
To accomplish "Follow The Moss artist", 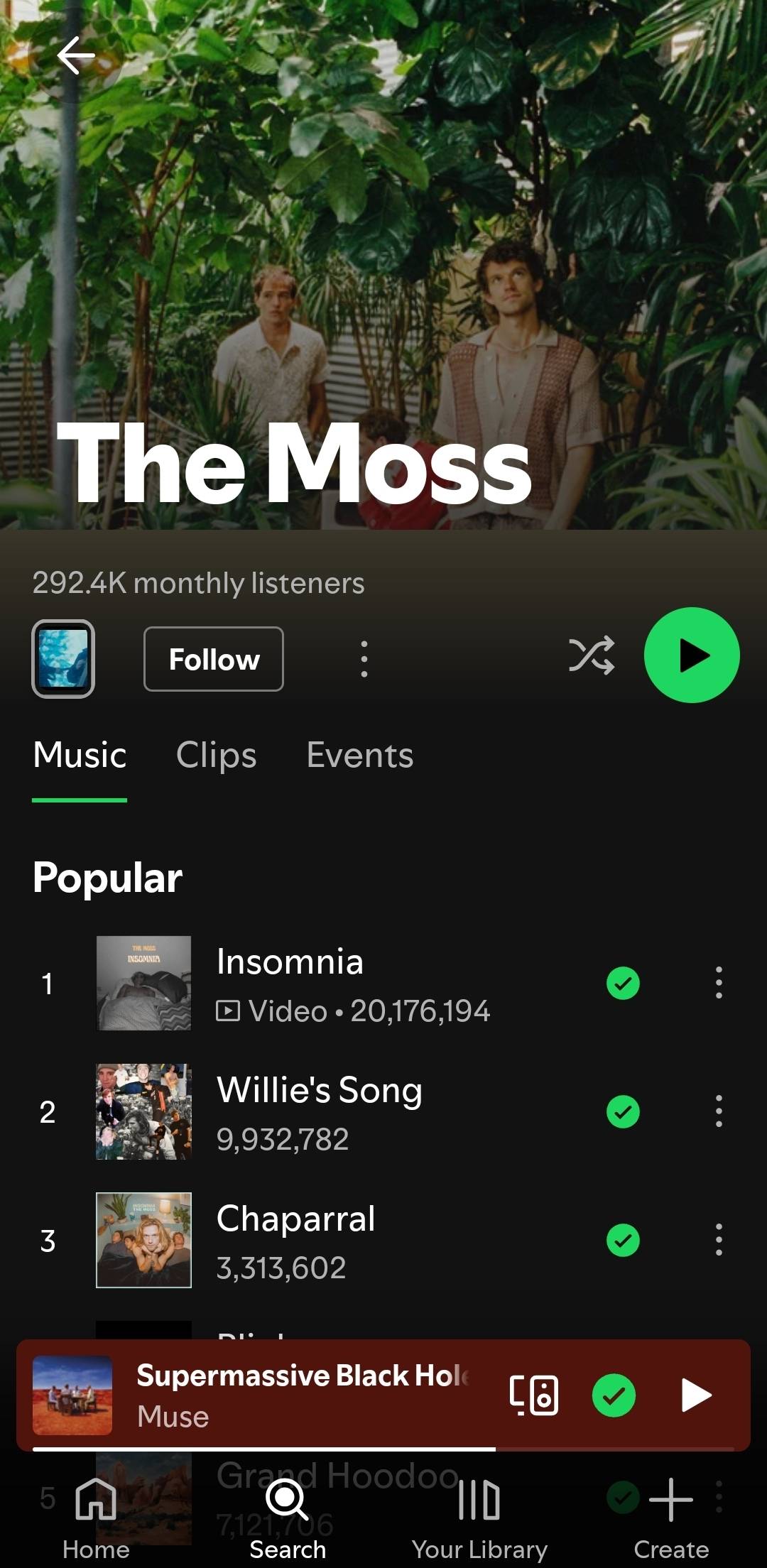I will pyautogui.click(x=214, y=659).
